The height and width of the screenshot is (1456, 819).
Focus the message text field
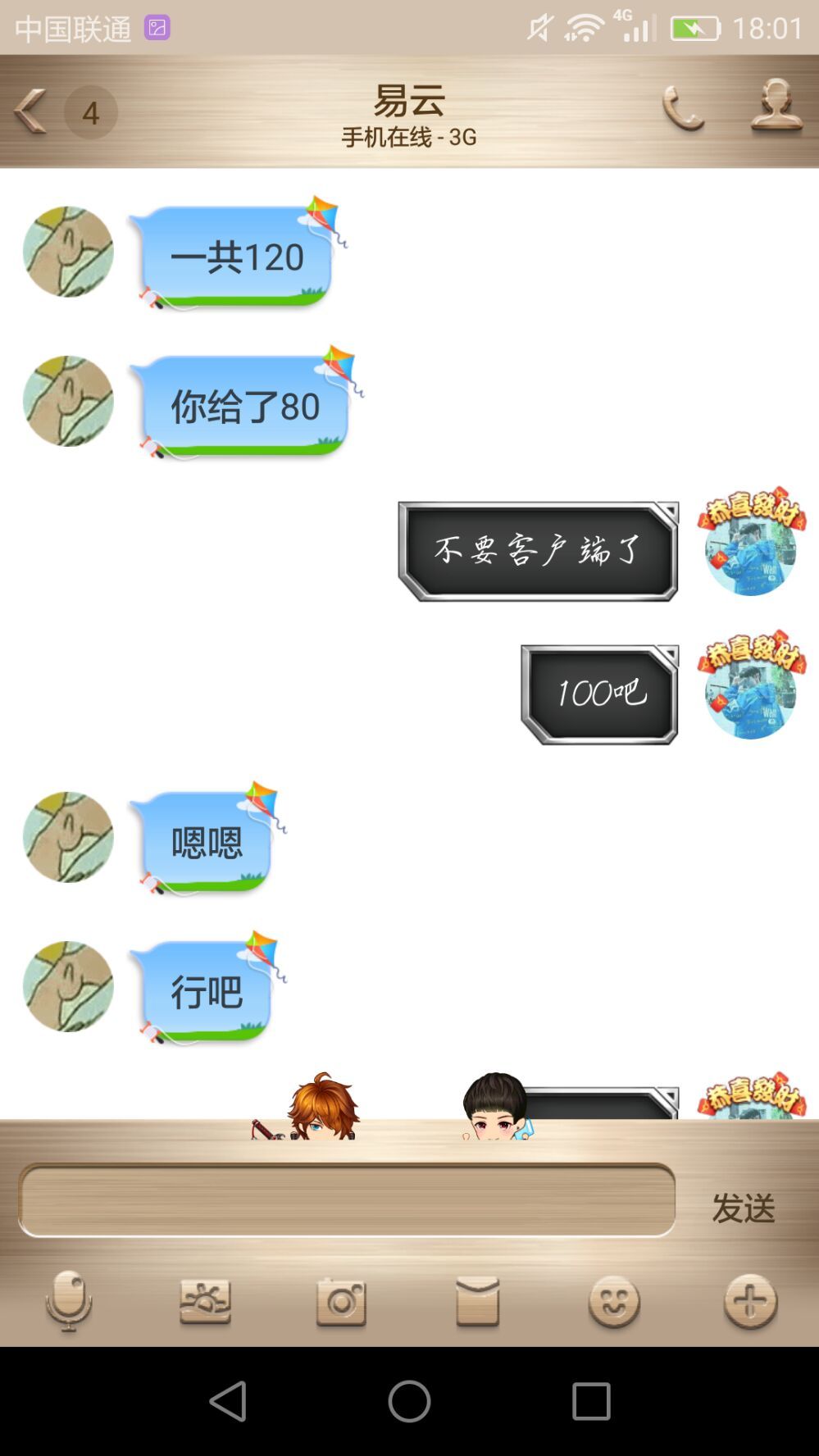(x=347, y=1200)
